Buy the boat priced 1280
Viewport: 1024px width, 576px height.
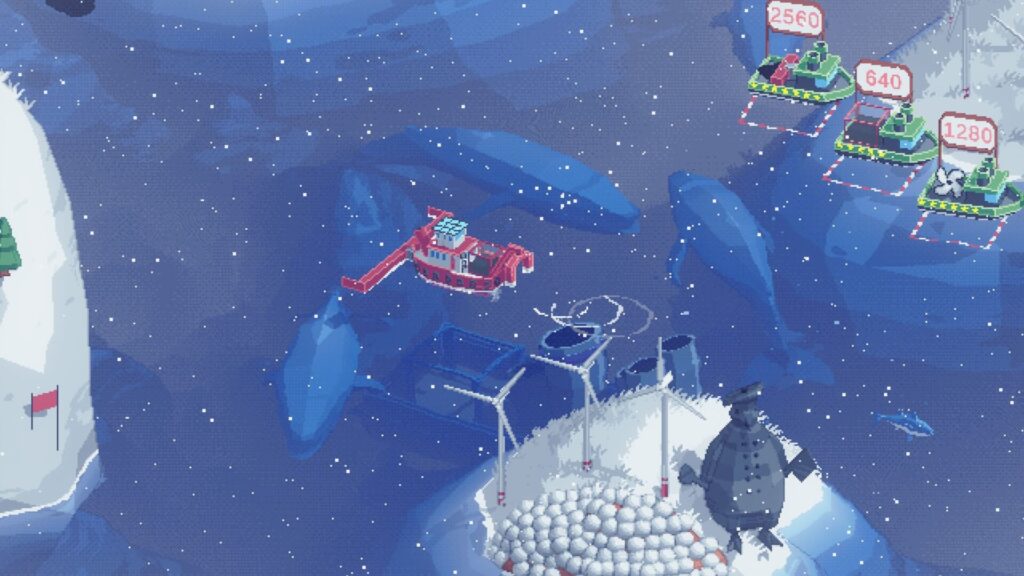[967, 187]
